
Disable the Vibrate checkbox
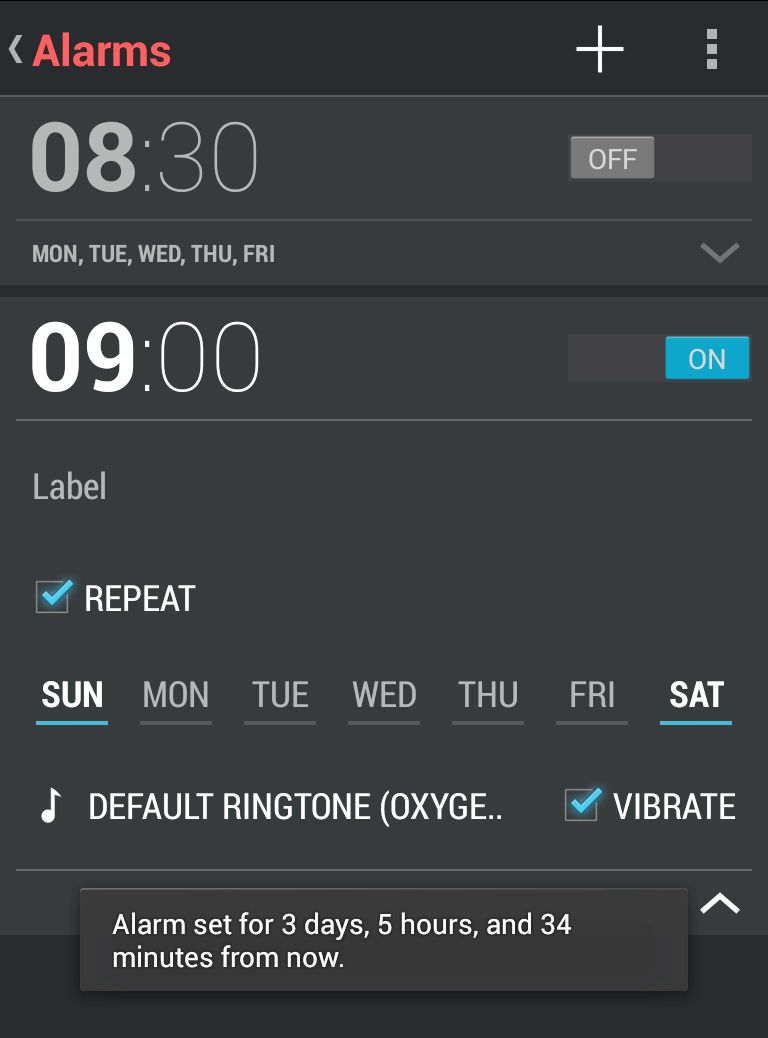[582, 805]
